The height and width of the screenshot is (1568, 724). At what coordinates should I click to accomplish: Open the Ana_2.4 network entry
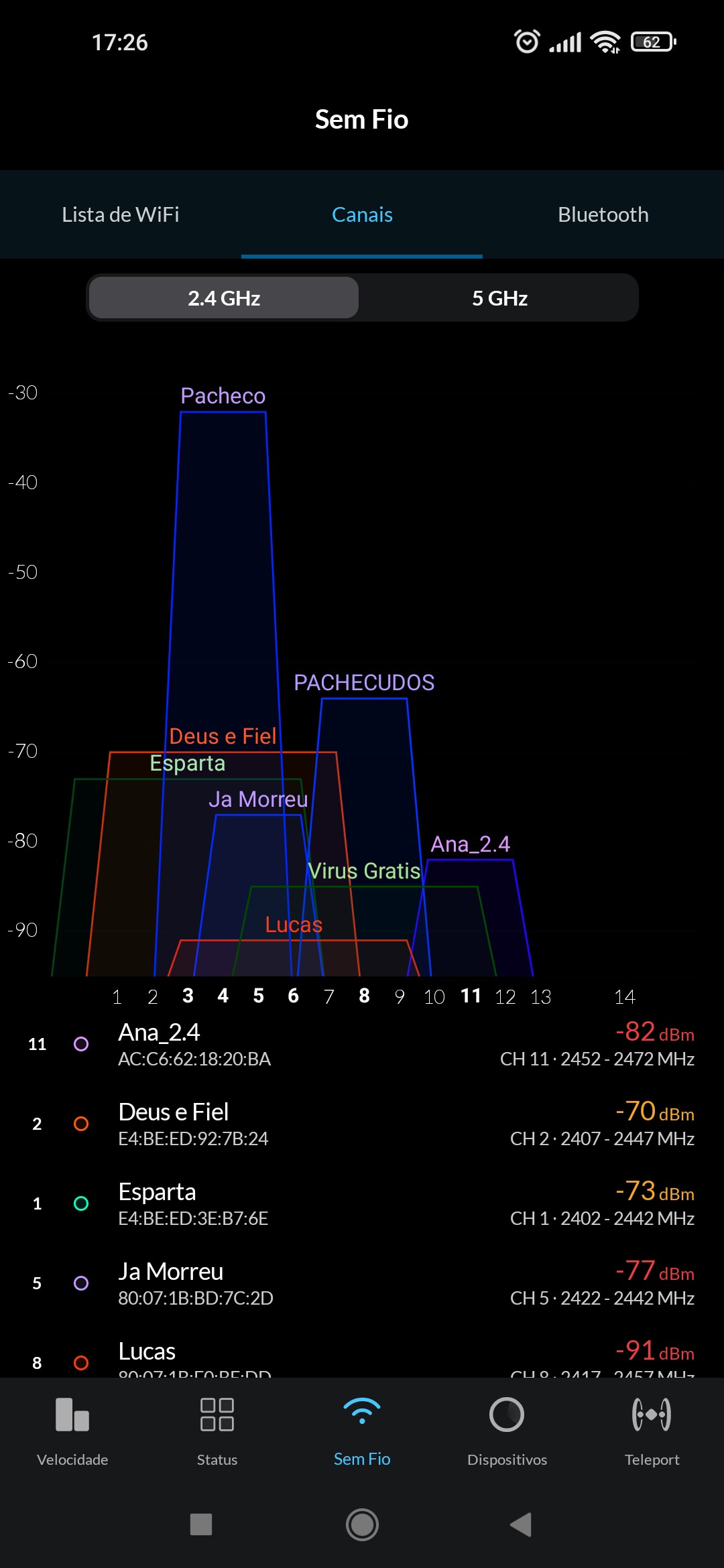(x=362, y=1044)
